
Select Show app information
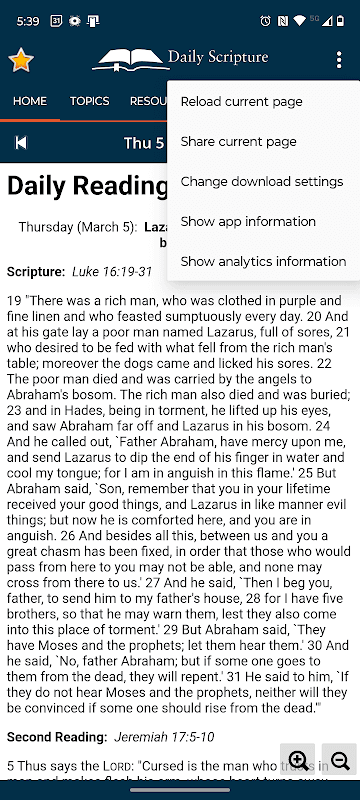point(263,221)
